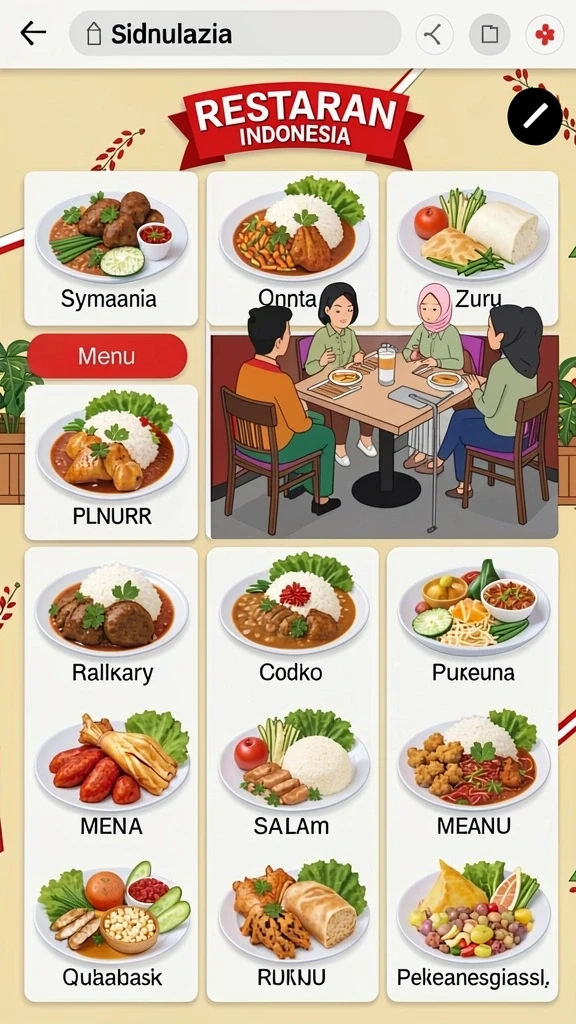Tap the Sidnulazia address bar
576x1024 pixels.
point(235,33)
